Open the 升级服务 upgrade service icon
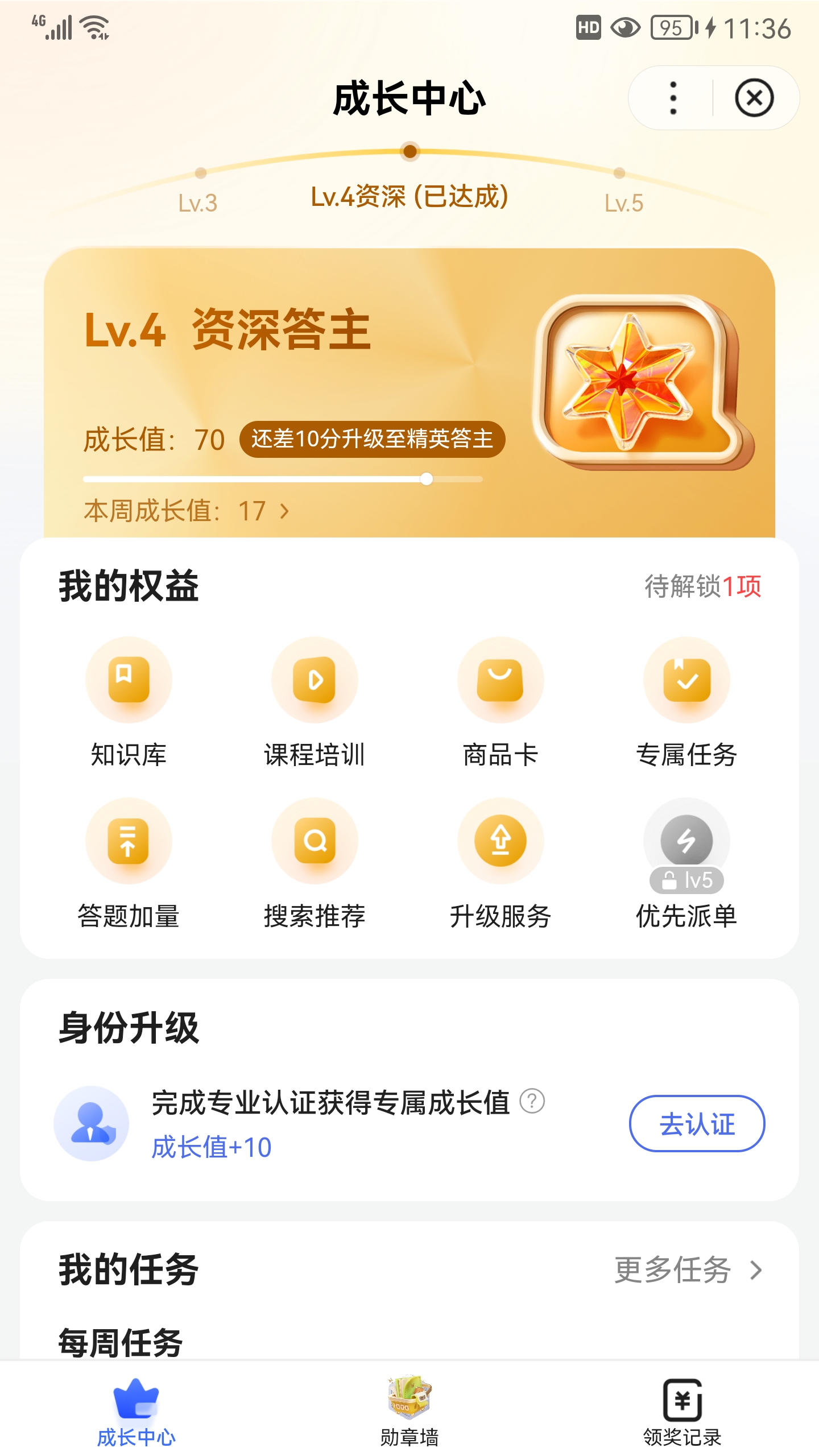 pos(500,841)
